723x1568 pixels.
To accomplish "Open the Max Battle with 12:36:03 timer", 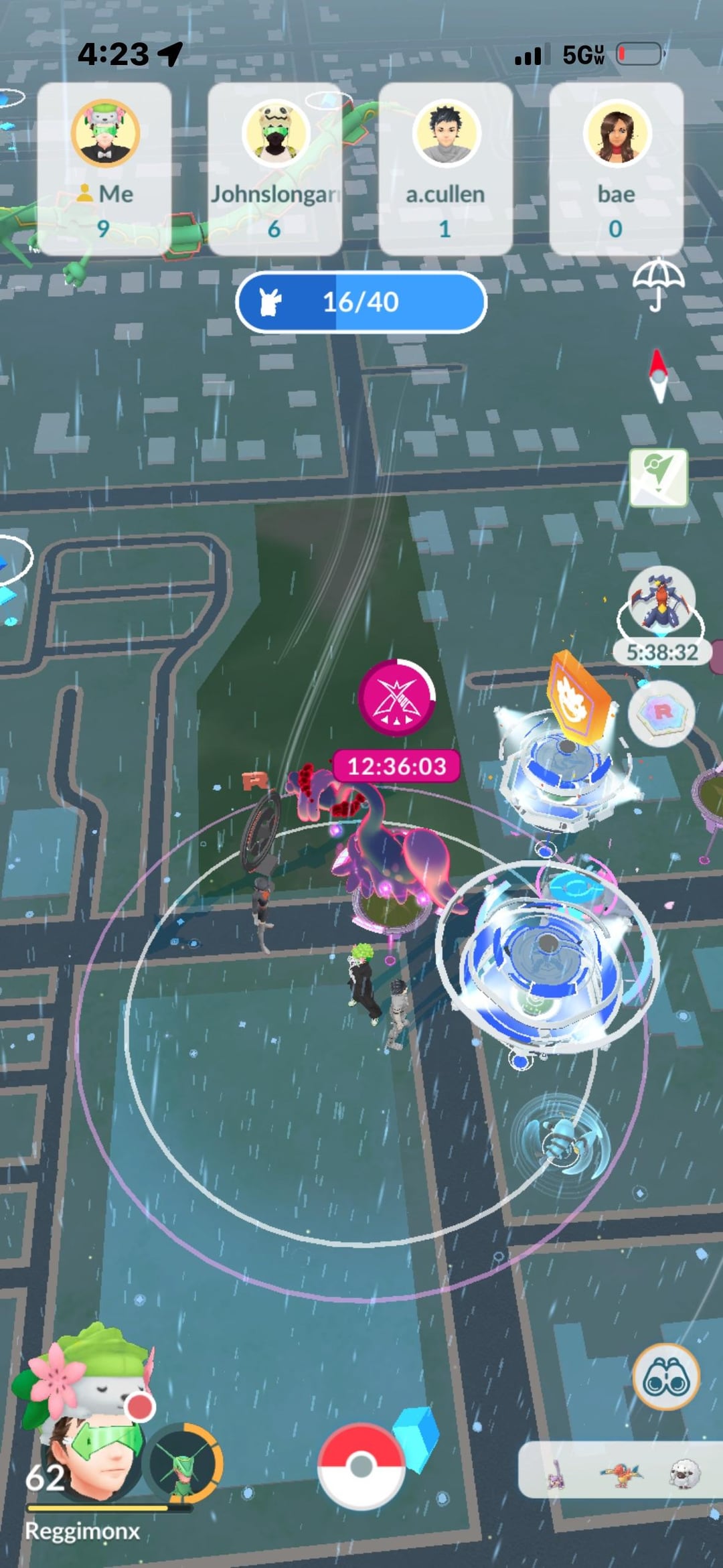I will [396, 698].
